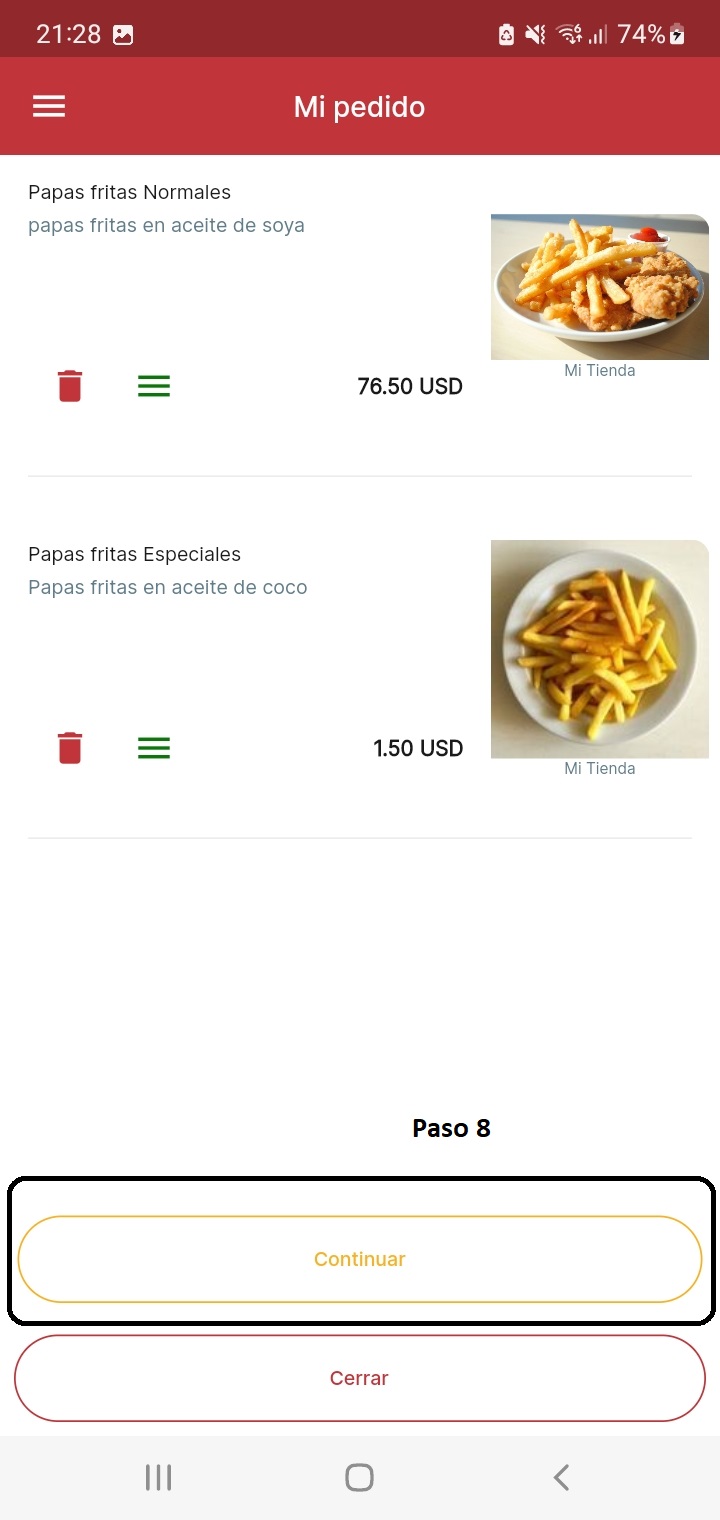The height and width of the screenshot is (1520, 720).
Task: View the Papas fritas Normales photo
Action: click(599, 287)
